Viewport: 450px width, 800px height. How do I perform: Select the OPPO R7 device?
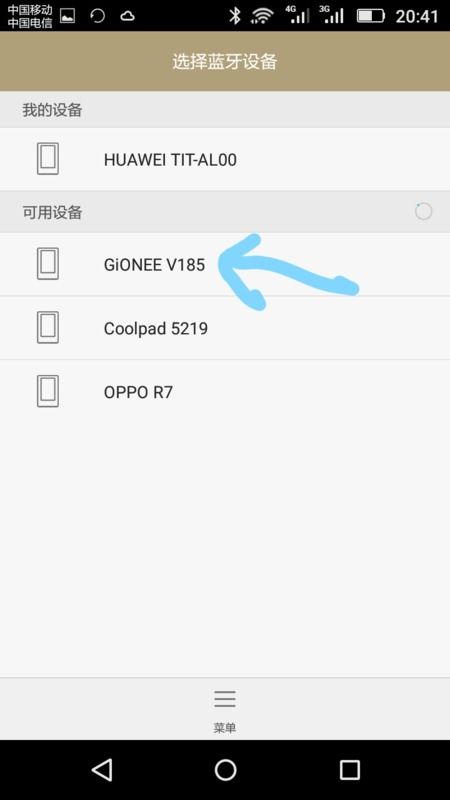[225, 392]
